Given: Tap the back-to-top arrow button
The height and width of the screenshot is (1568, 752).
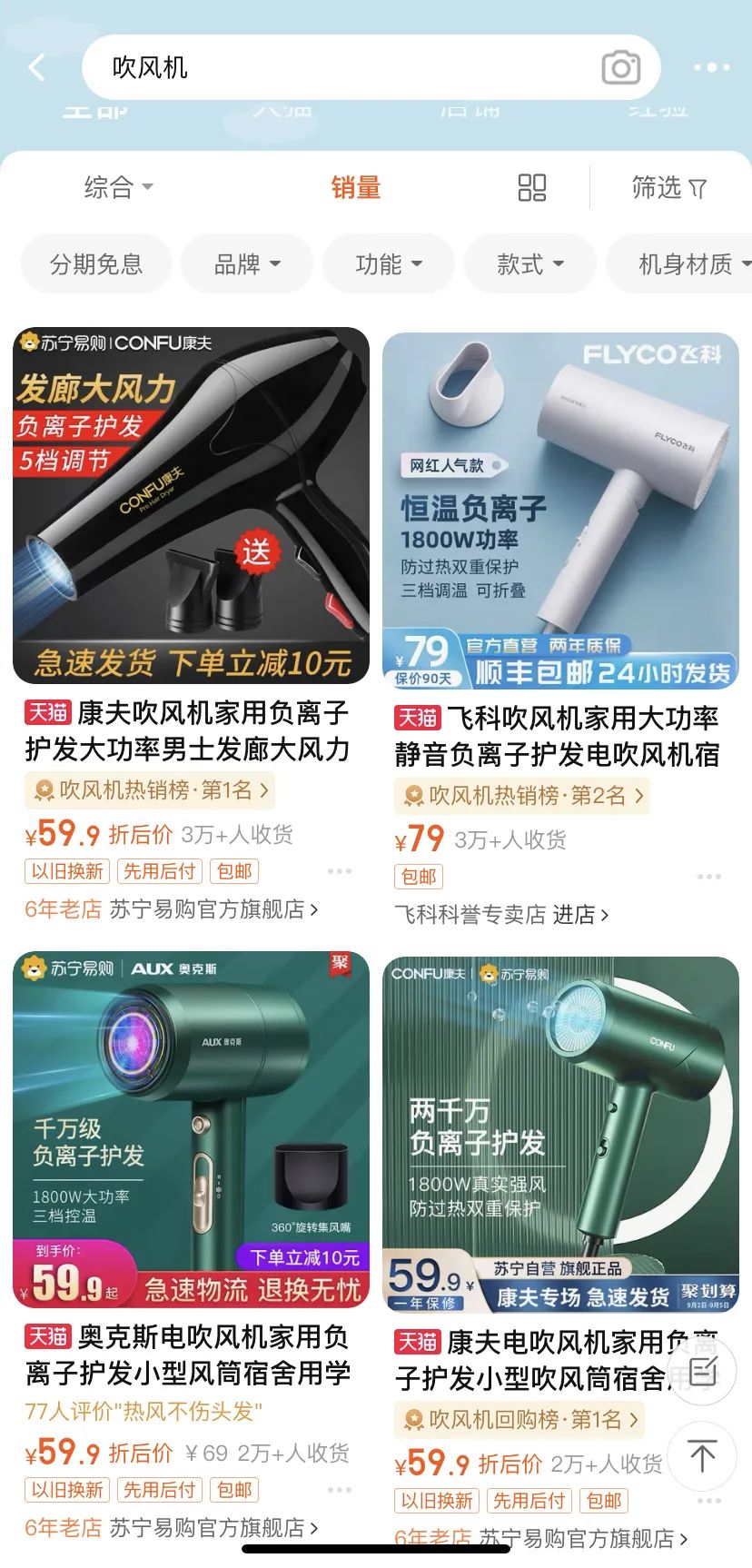Looking at the screenshot, I should tap(701, 1457).
